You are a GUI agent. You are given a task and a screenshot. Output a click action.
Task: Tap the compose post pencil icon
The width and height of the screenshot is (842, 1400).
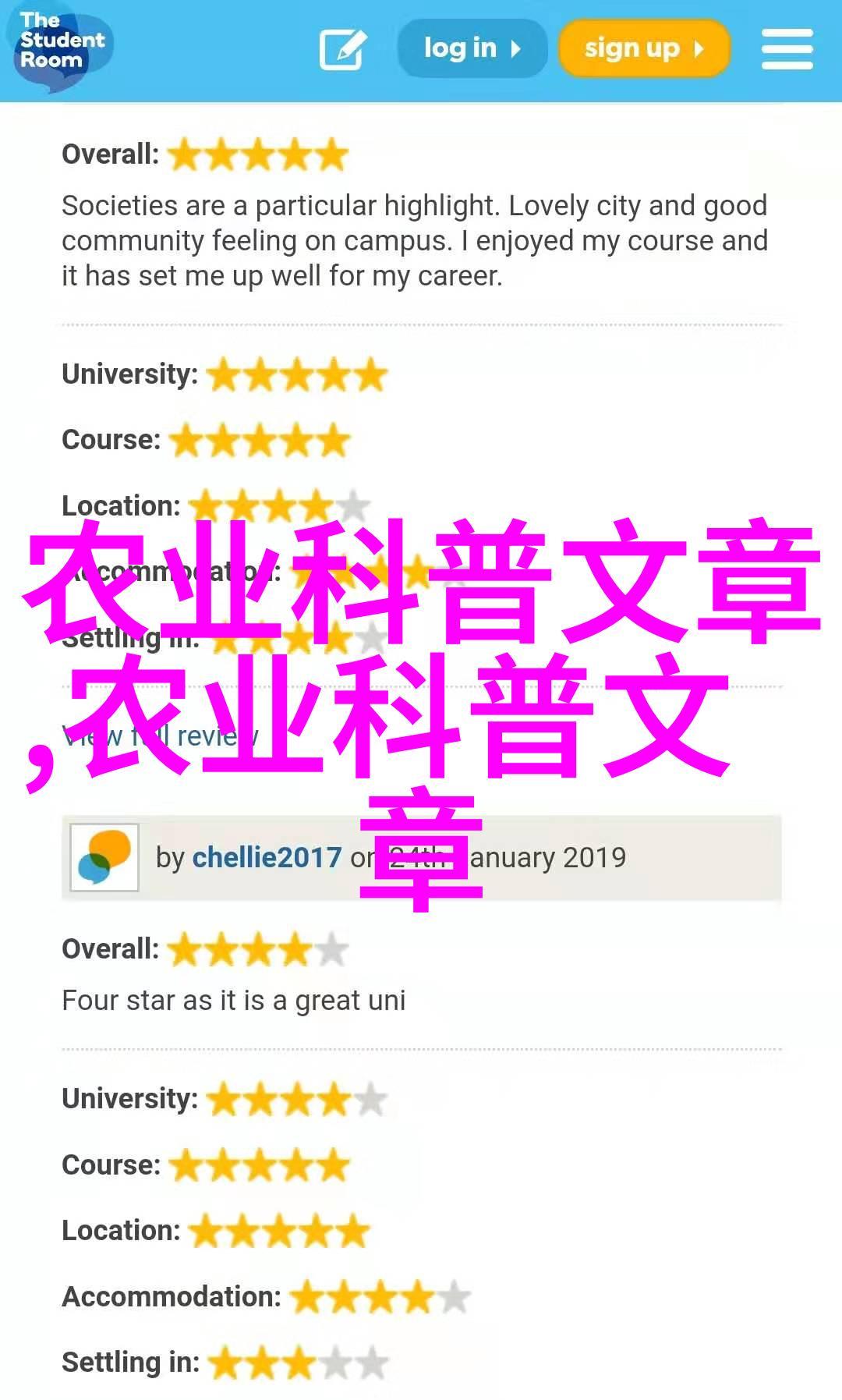[343, 49]
